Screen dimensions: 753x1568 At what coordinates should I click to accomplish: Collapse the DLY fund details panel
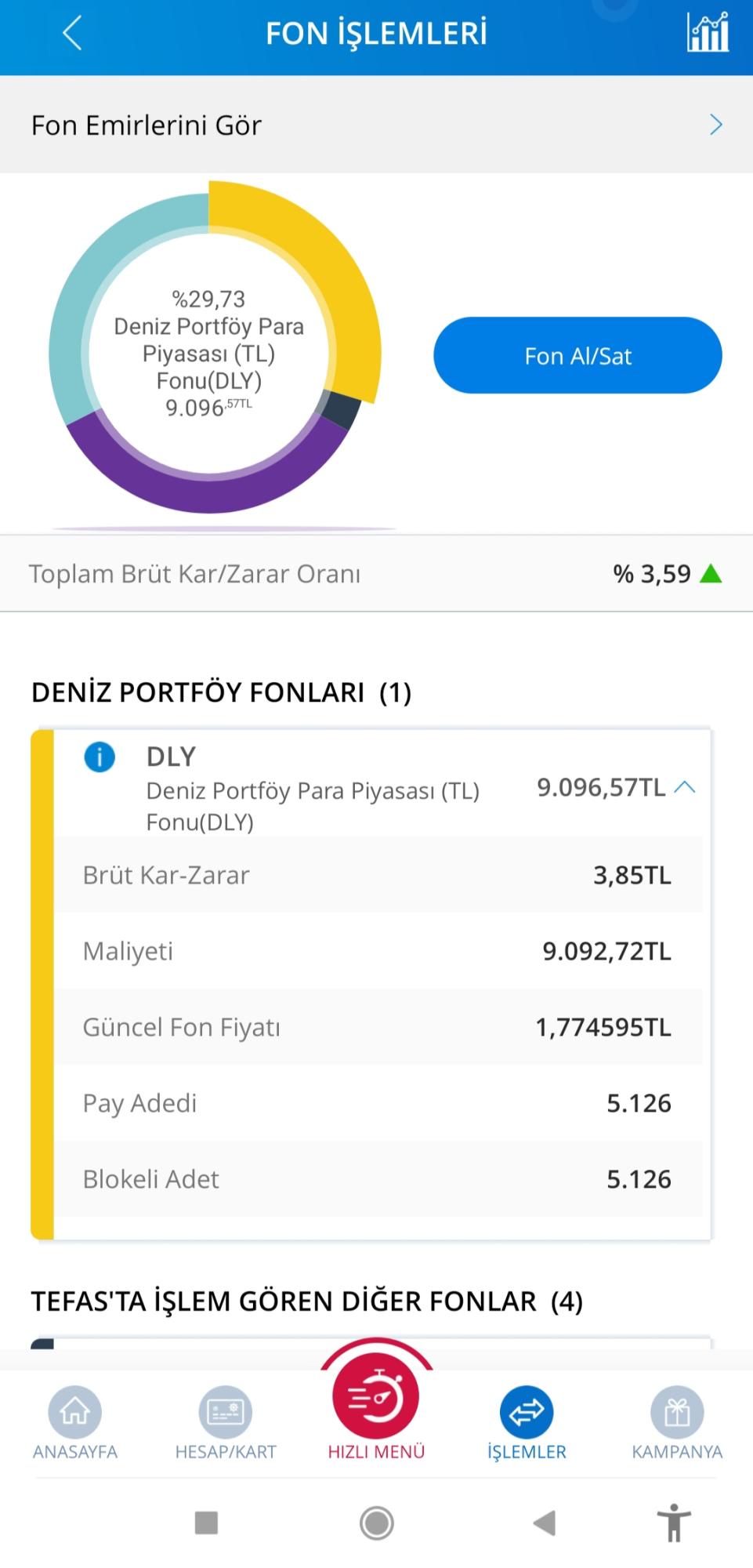[x=684, y=788]
